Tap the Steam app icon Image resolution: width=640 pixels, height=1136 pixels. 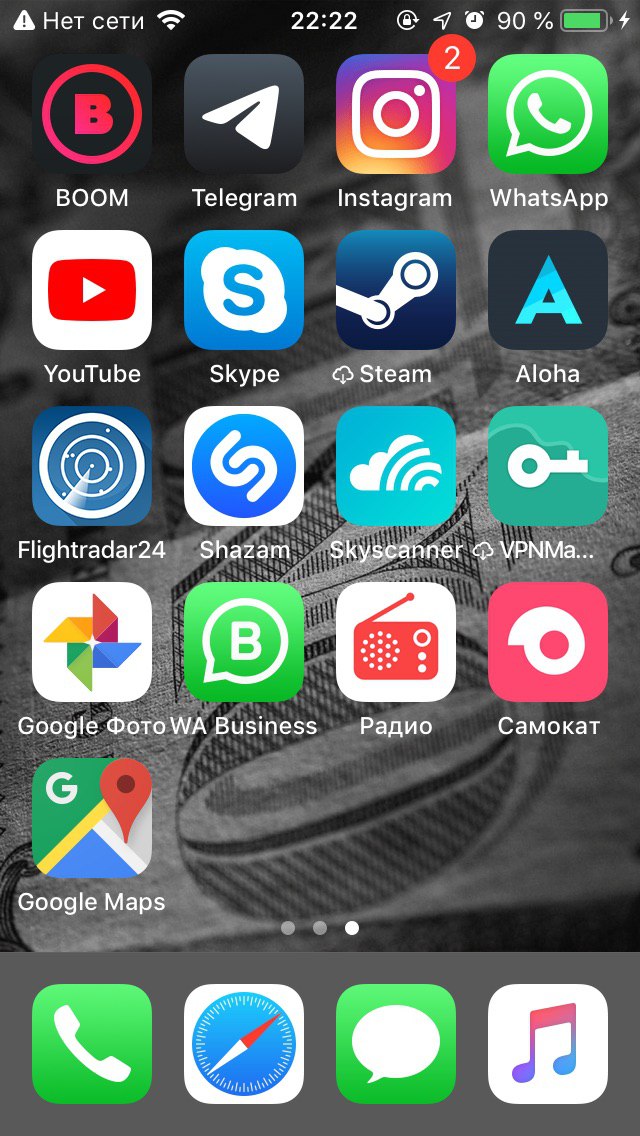pyautogui.click(x=396, y=290)
